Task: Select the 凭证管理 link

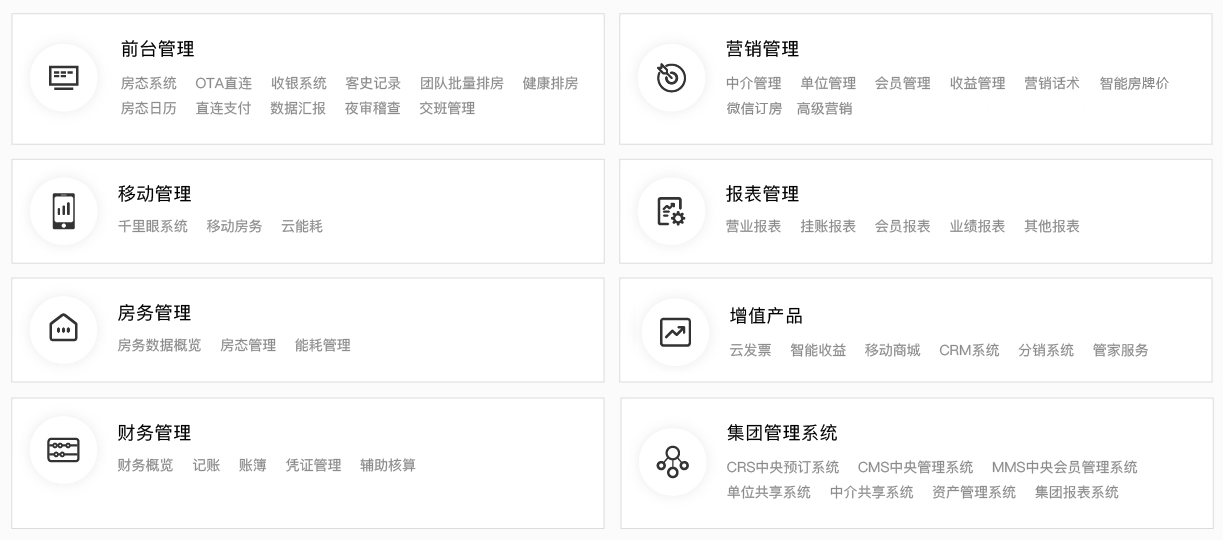Action: click(313, 466)
